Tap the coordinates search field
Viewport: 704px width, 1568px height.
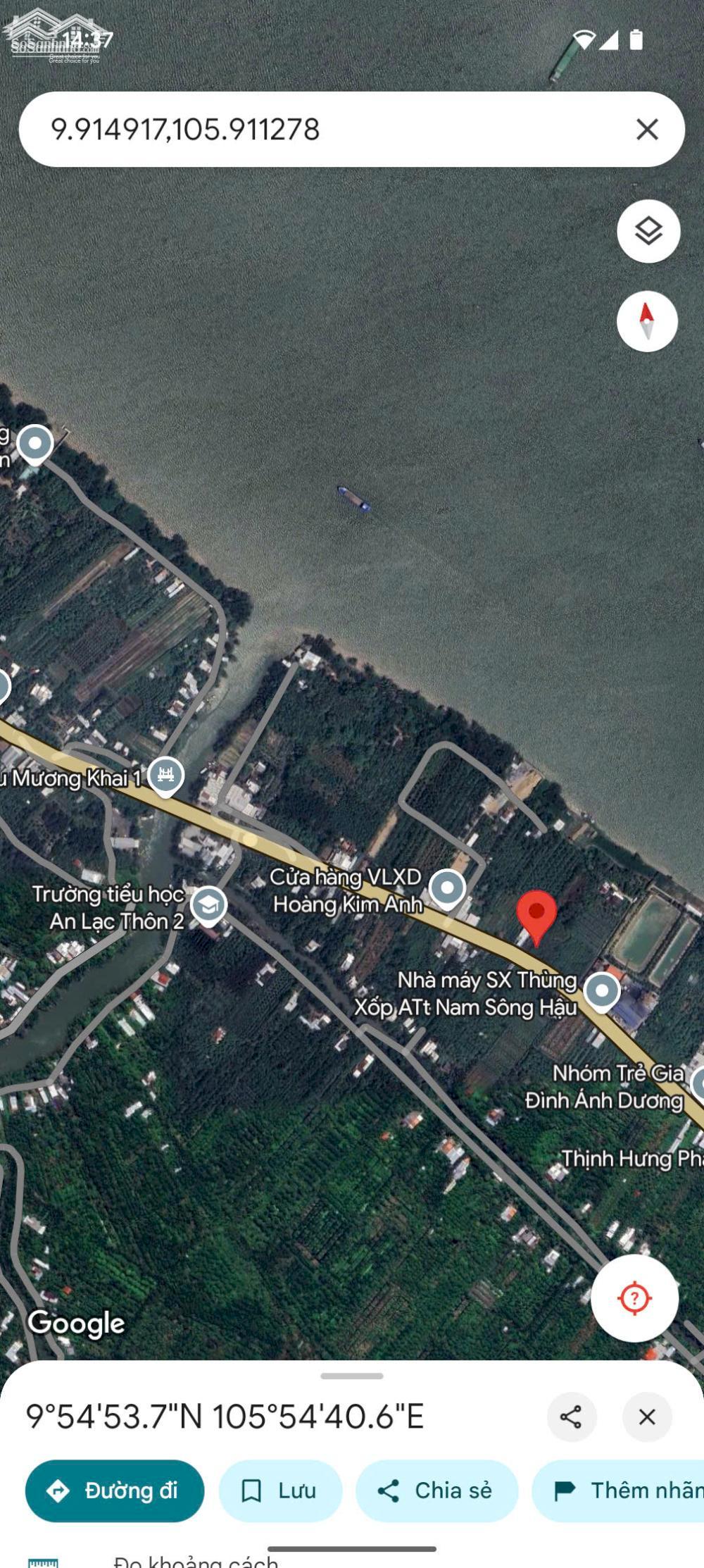[x=317, y=130]
